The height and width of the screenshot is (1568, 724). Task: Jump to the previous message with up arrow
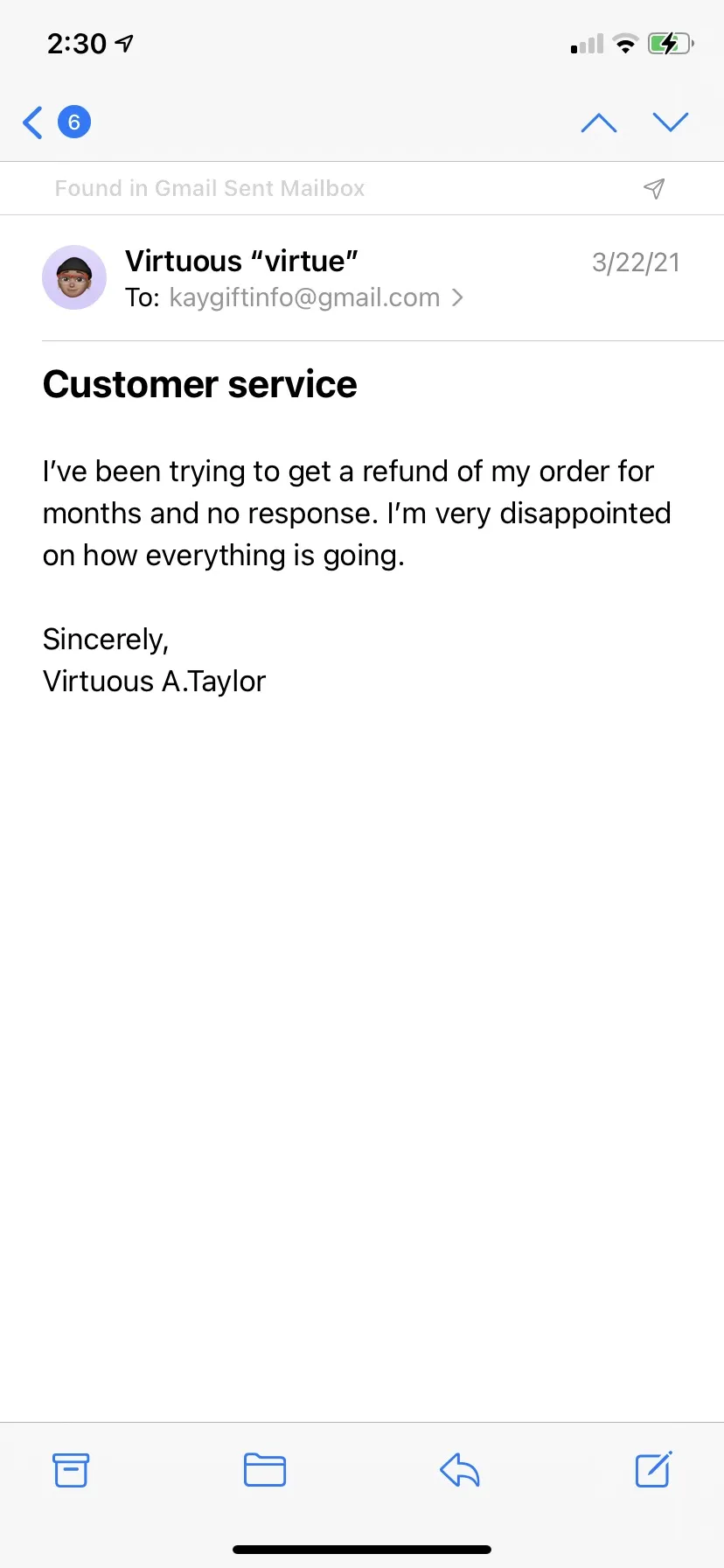(x=599, y=122)
